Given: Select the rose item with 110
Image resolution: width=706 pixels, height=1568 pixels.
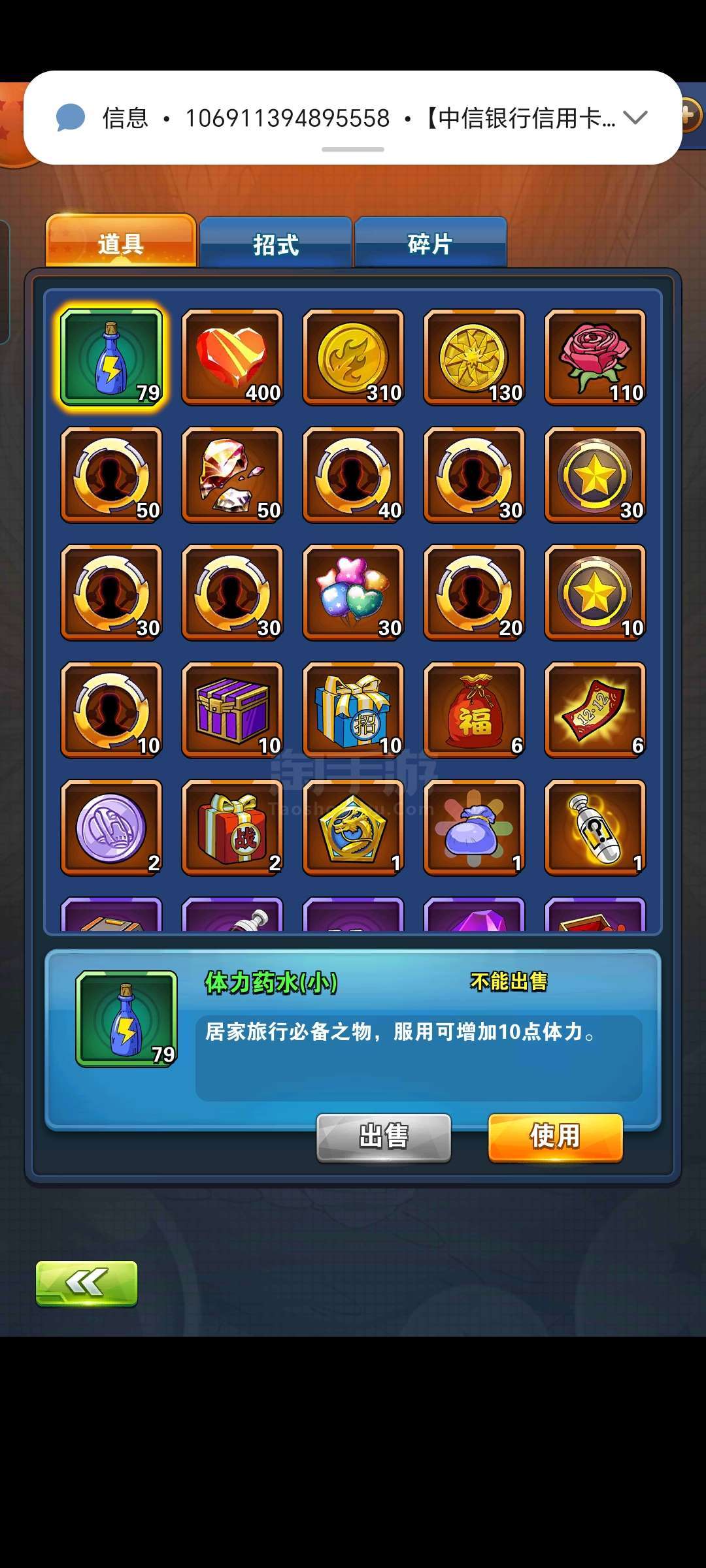Looking at the screenshot, I should click(596, 357).
